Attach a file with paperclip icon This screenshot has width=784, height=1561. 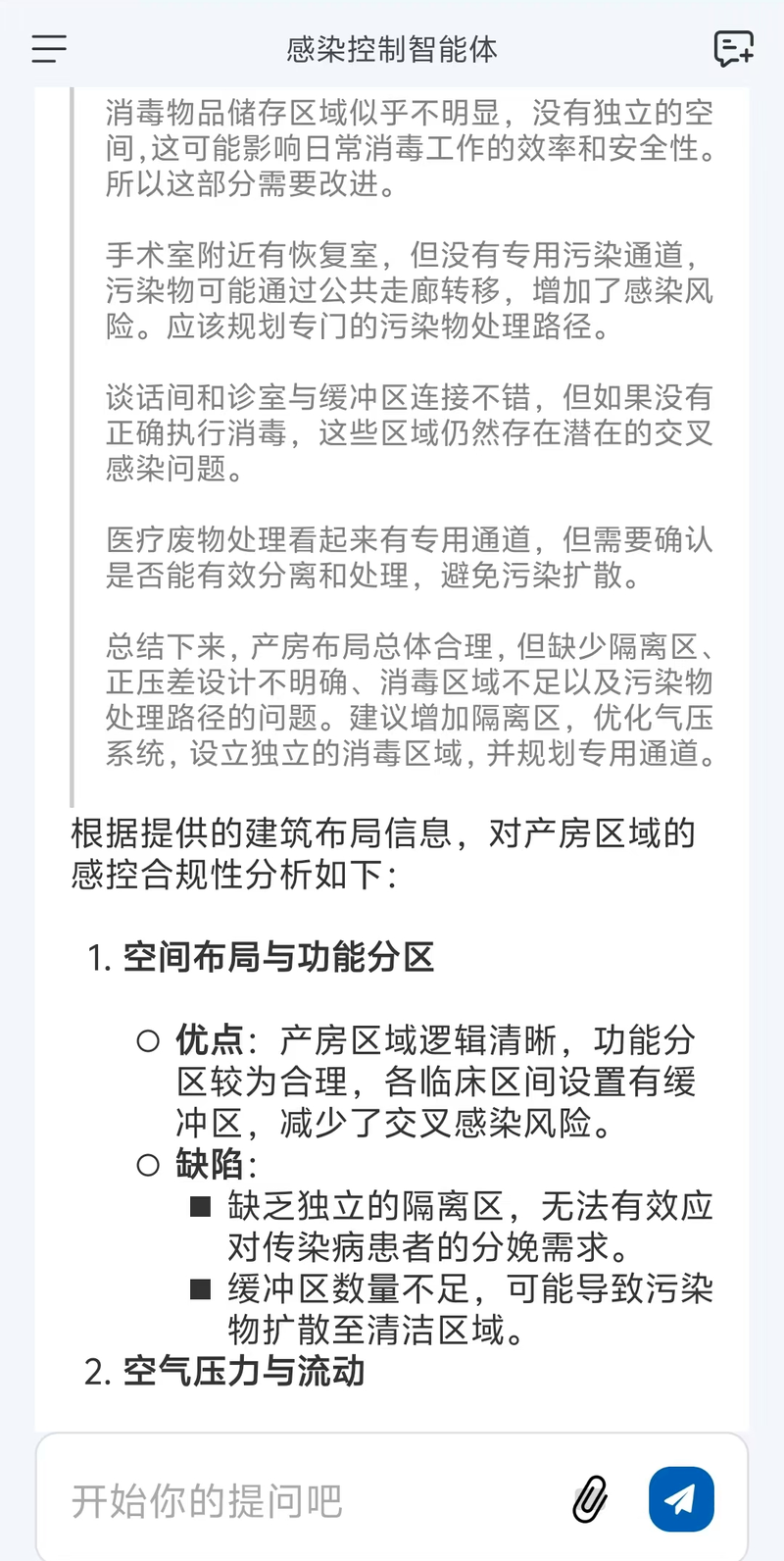point(590,1498)
